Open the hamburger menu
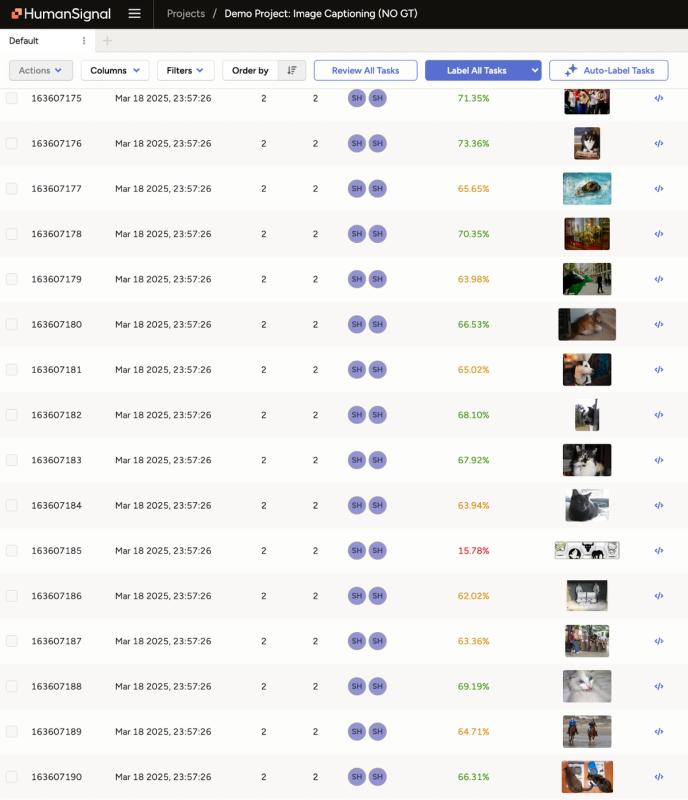 tap(134, 14)
